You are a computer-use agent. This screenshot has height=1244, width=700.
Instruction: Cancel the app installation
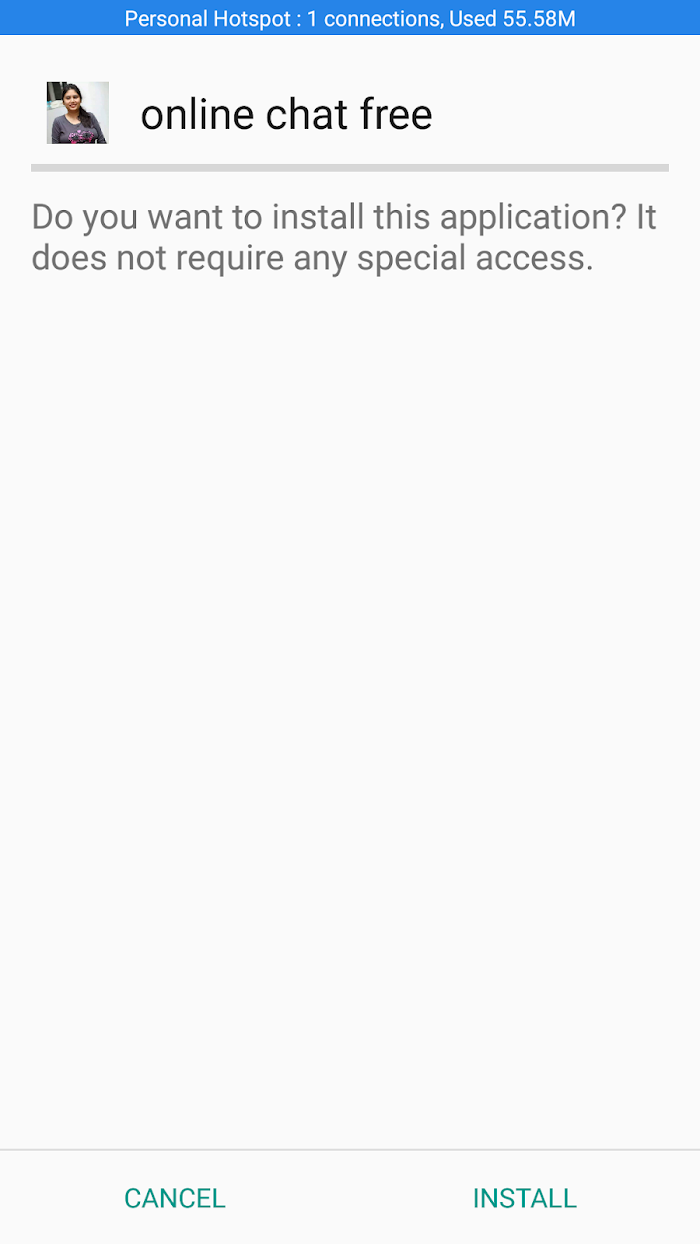[x=175, y=1197]
